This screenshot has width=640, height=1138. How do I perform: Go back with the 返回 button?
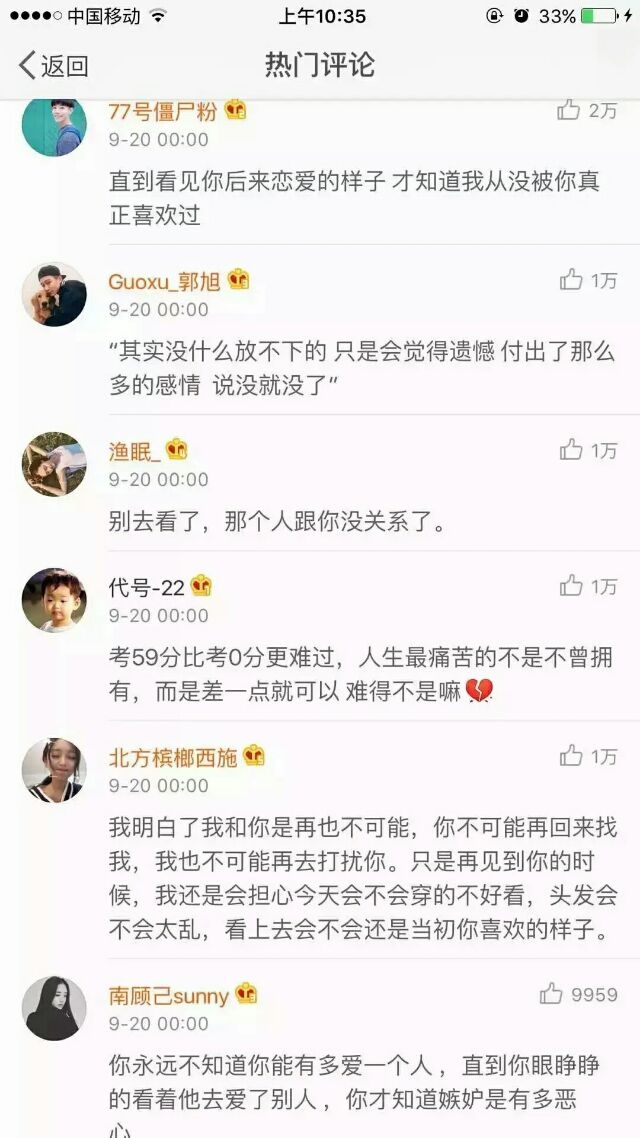[x=54, y=65]
